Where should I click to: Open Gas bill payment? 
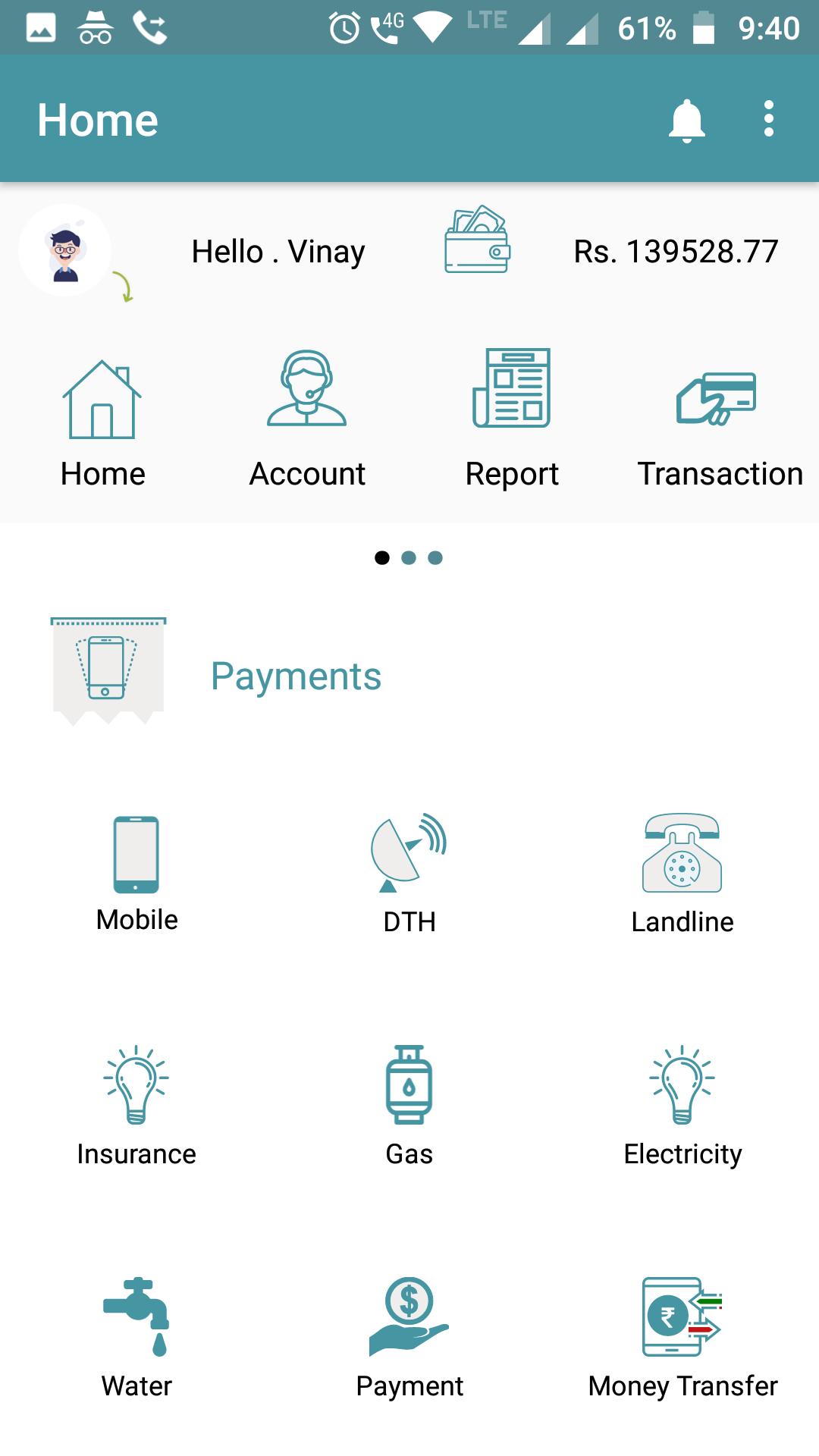[409, 1105]
